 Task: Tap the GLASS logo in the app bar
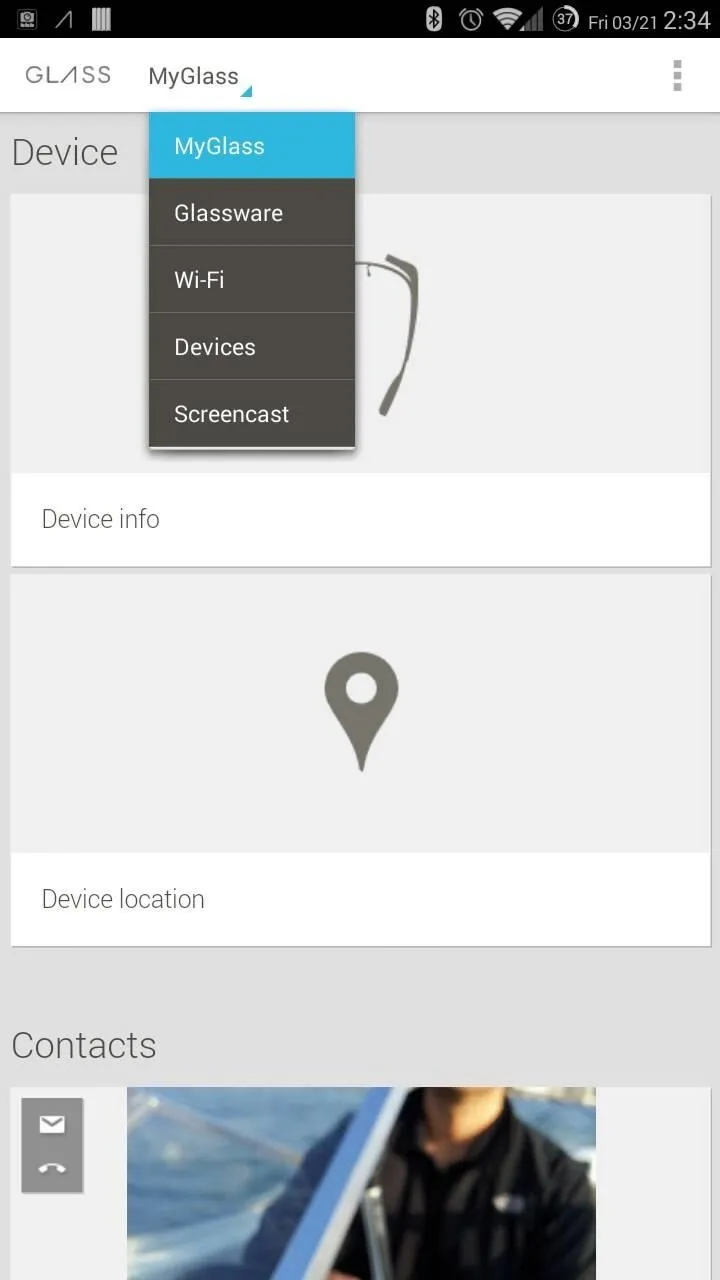point(68,75)
